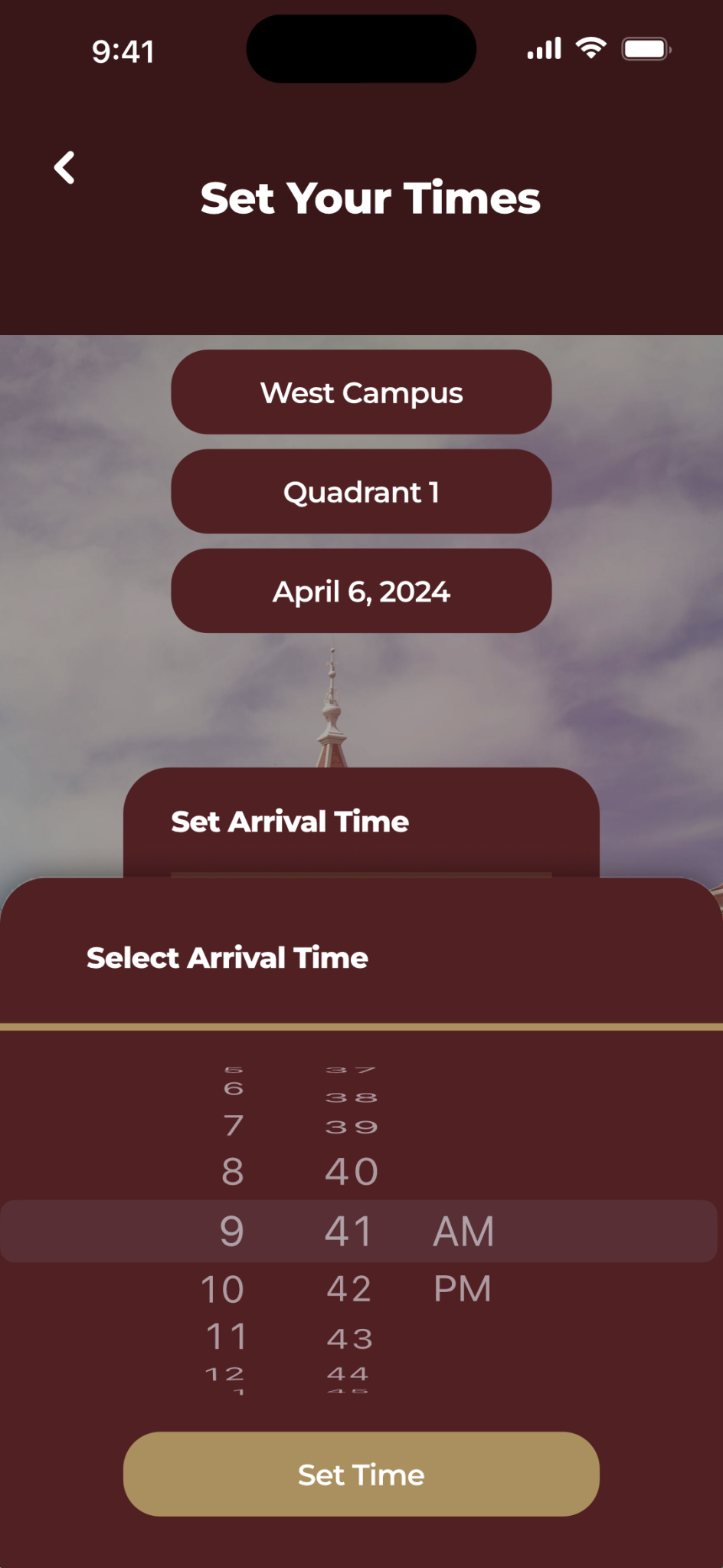Tap the Quadrant 1 button
The width and height of the screenshot is (723, 1568).
point(361,491)
